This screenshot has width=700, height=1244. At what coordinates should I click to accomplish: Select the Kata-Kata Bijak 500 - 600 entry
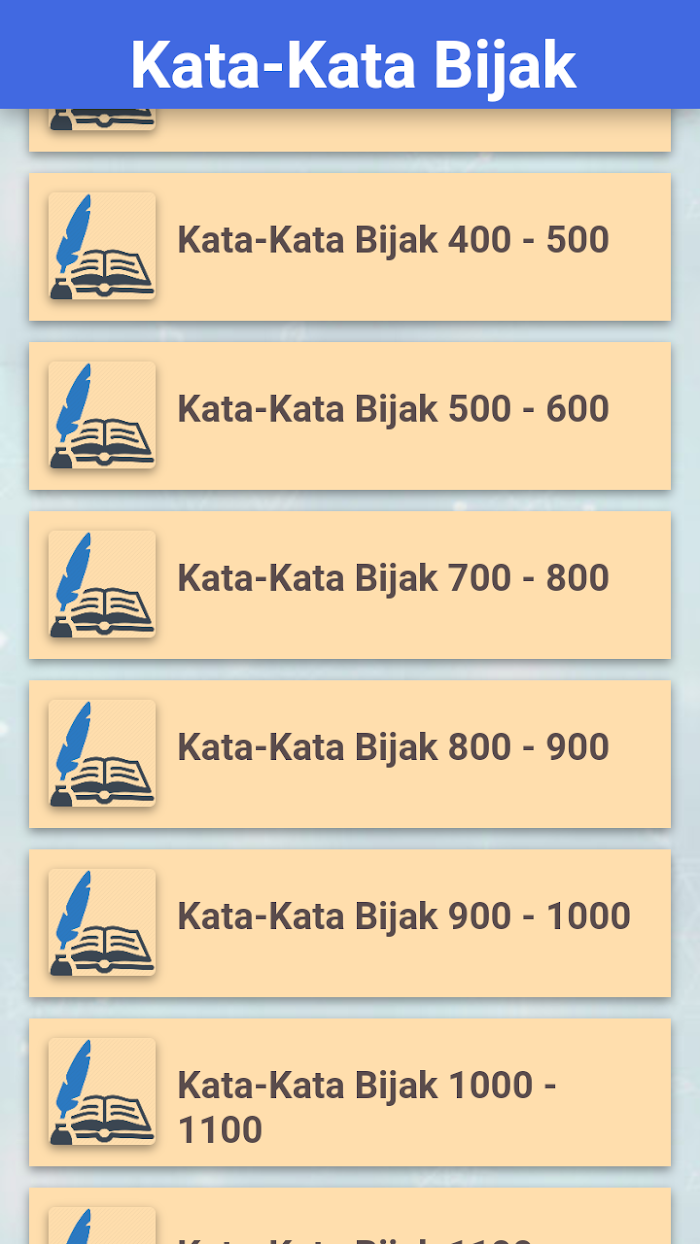point(350,416)
